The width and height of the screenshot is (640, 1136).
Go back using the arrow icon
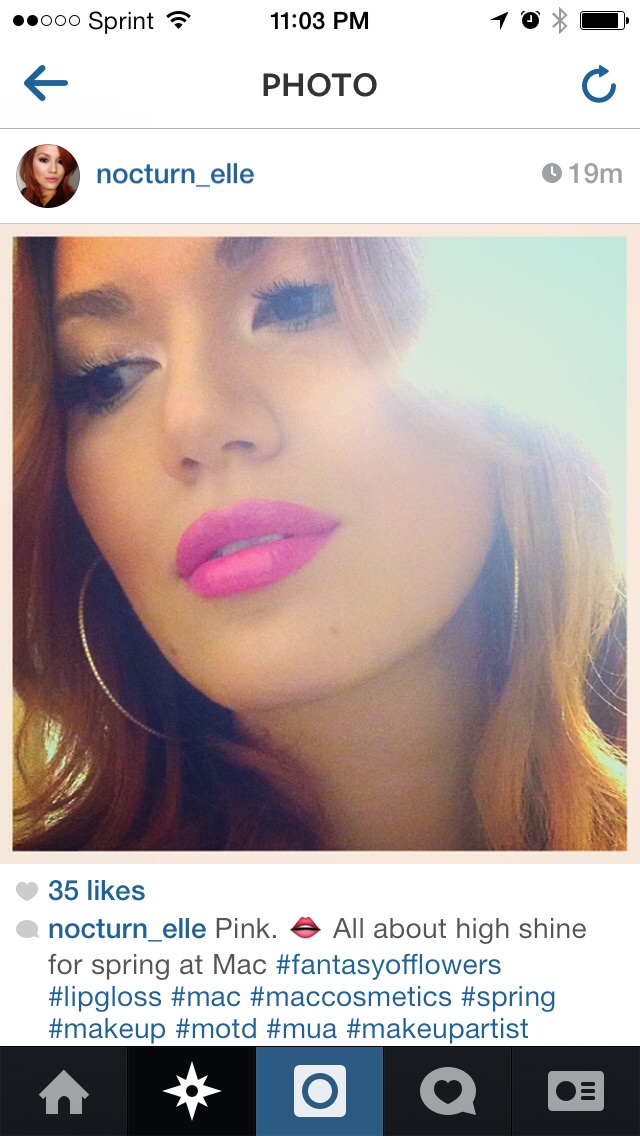[x=46, y=84]
